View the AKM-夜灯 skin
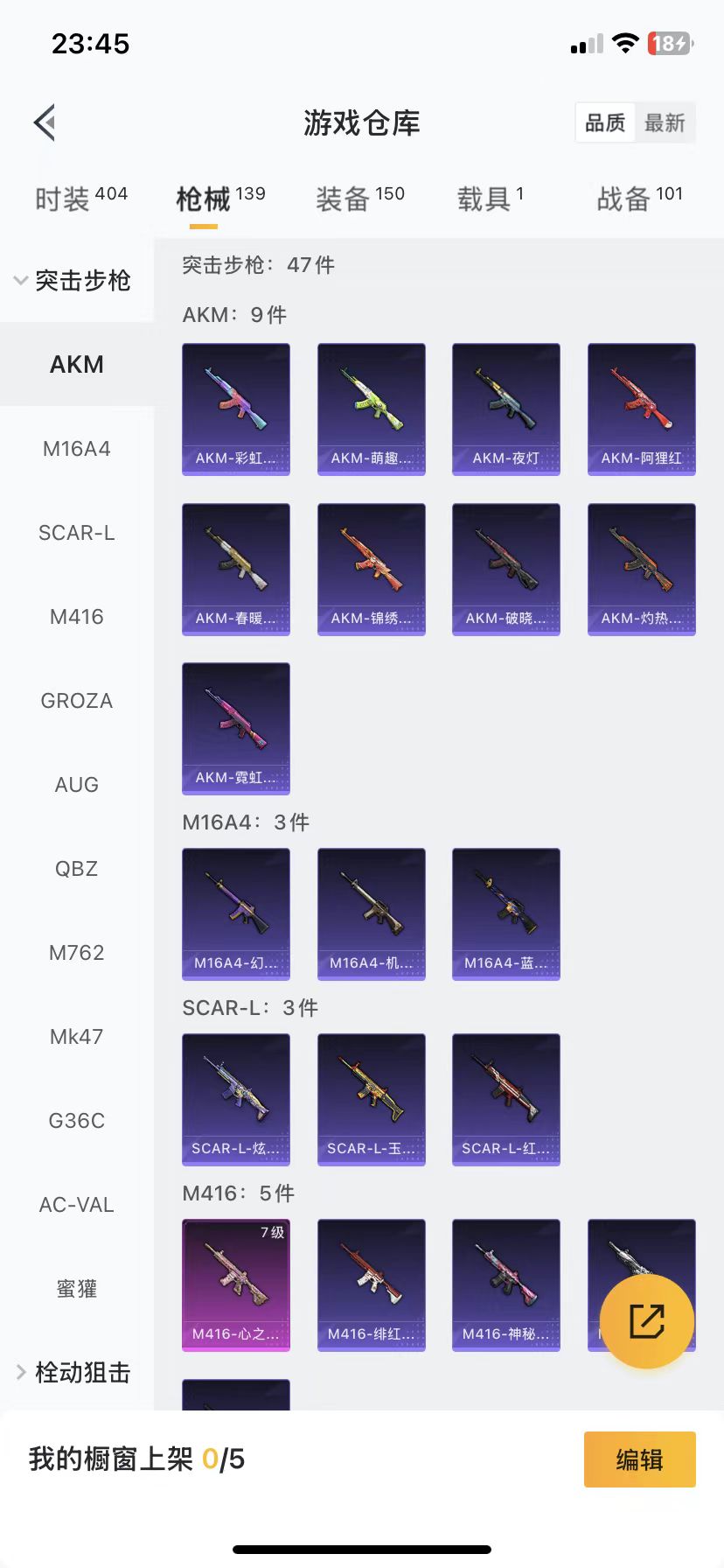Screen dimensions: 724x1568 point(505,409)
